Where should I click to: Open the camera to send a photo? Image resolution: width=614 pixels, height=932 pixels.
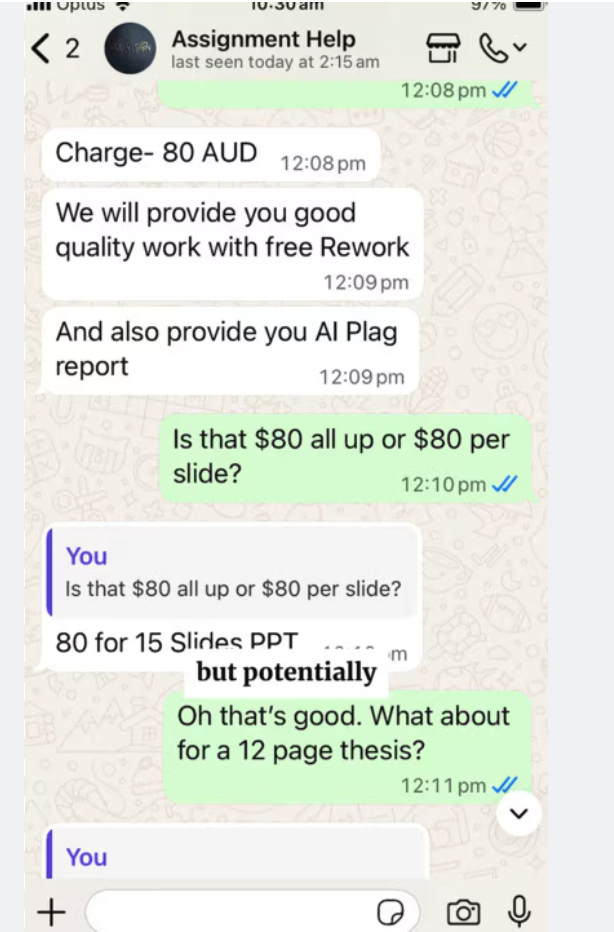tap(462, 911)
